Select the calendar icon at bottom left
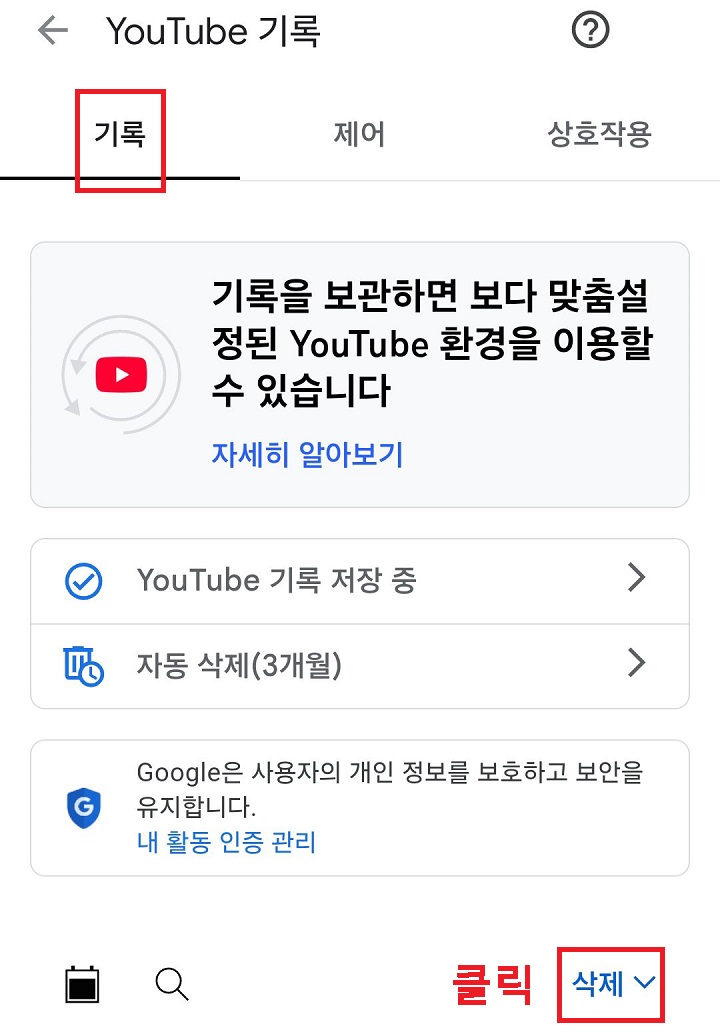The height and width of the screenshot is (1032, 720). pos(84,985)
